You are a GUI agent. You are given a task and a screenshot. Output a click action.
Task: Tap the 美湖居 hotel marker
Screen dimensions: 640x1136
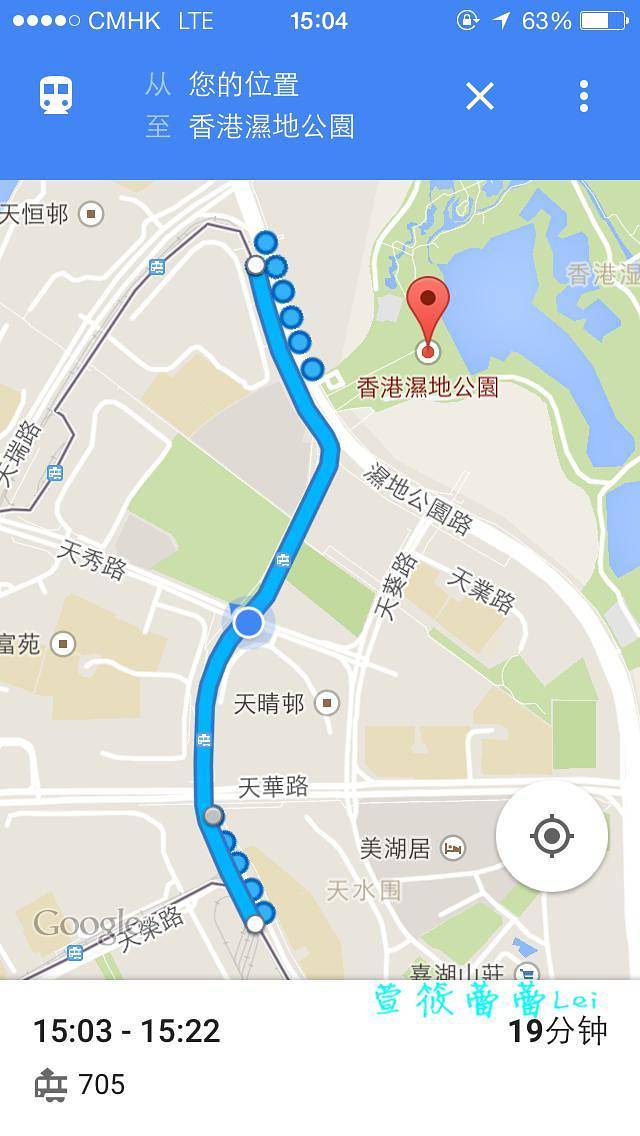pos(453,849)
